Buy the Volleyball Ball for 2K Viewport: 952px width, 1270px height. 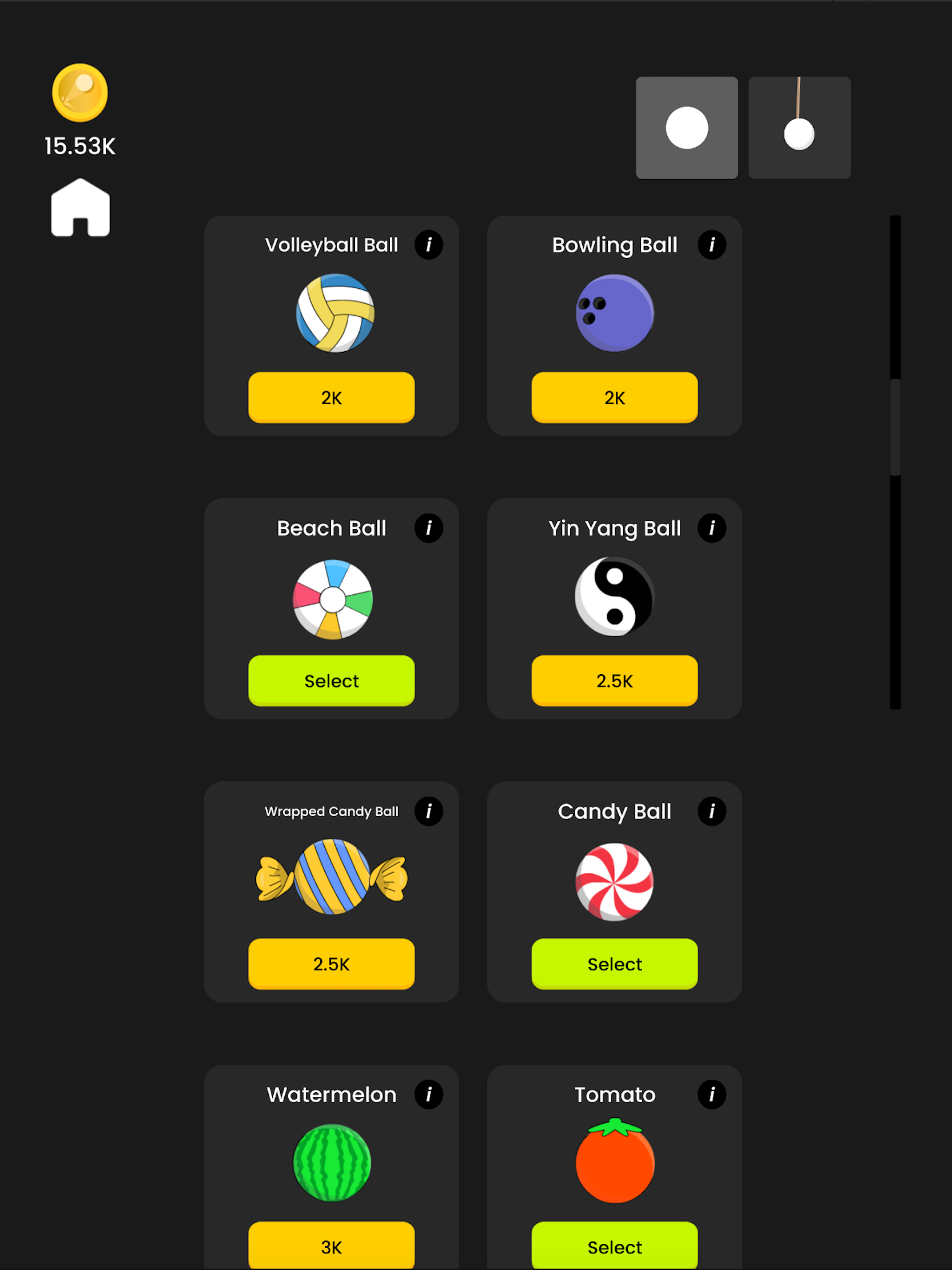(331, 397)
